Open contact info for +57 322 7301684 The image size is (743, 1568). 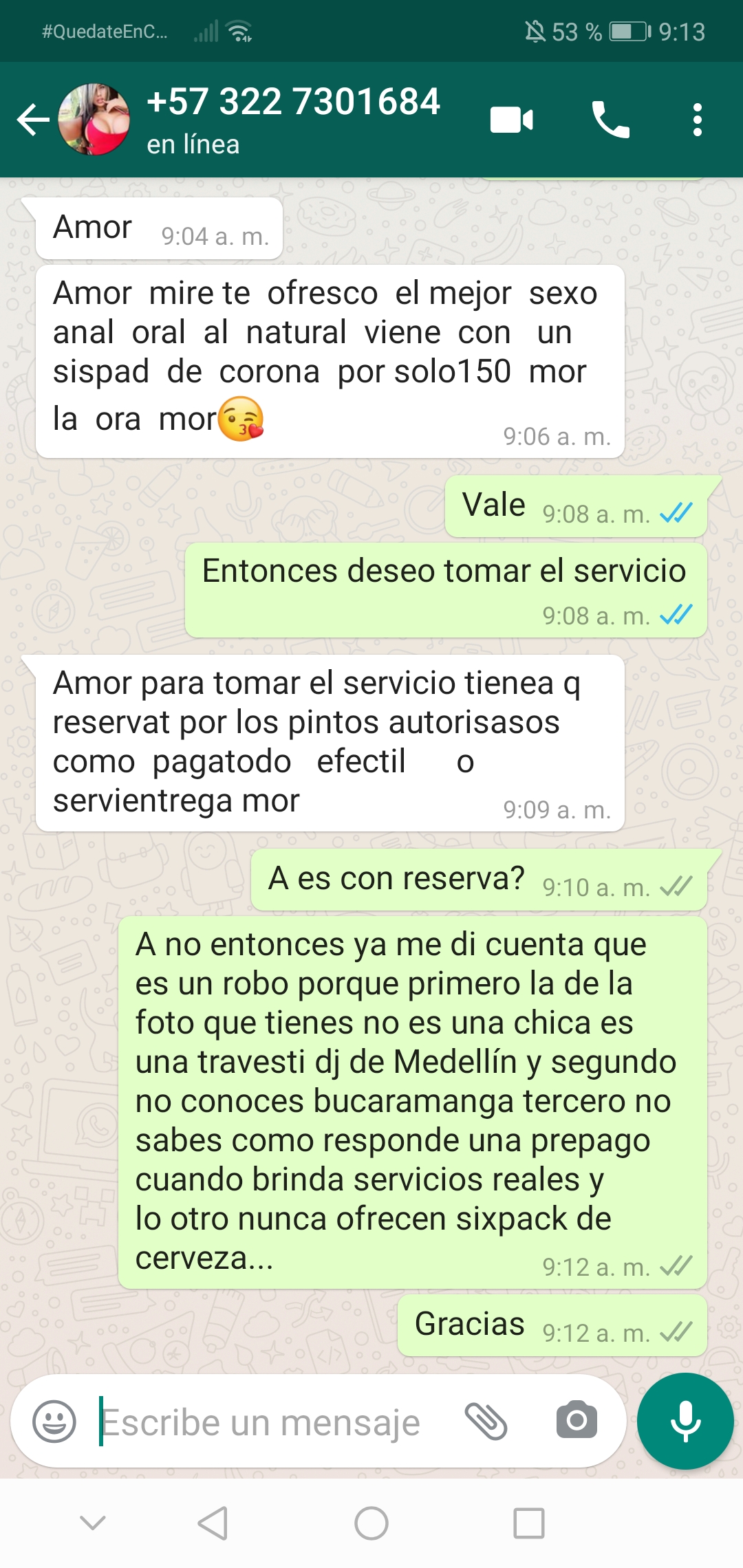293,118
